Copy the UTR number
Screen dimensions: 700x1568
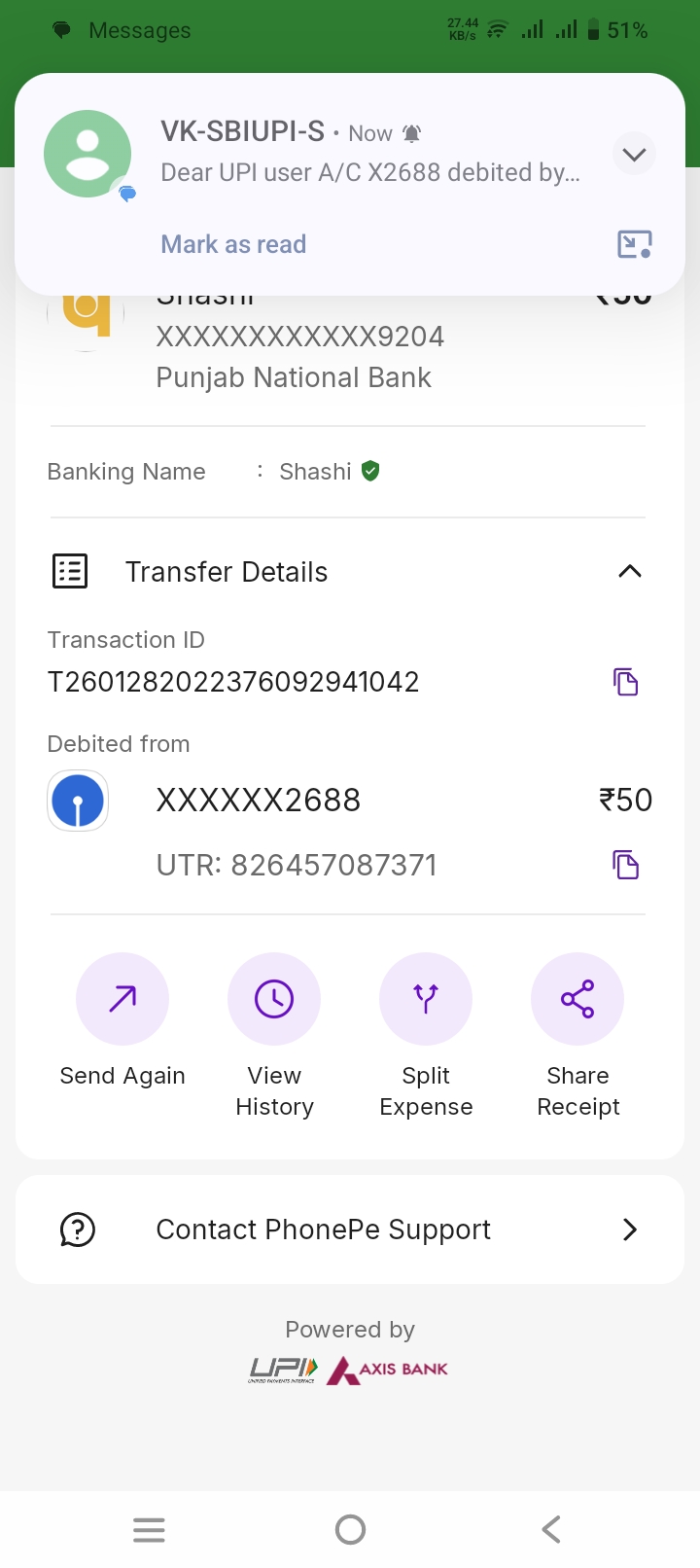coord(625,865)
